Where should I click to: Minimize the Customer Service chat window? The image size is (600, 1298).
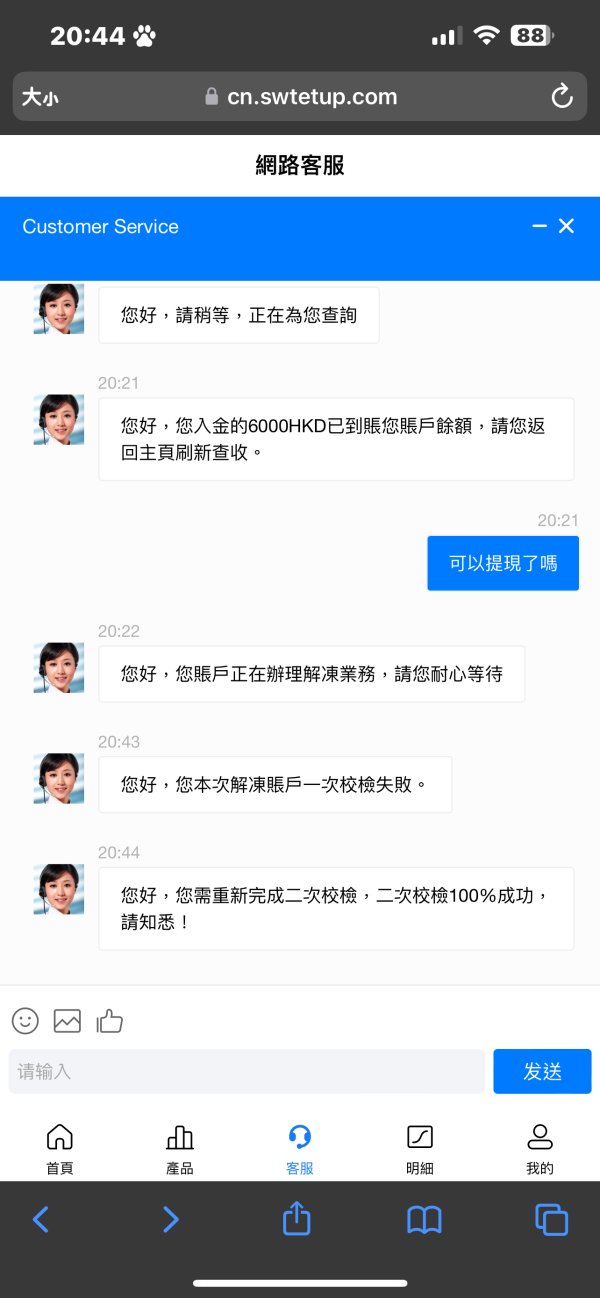tap(540, 227)
